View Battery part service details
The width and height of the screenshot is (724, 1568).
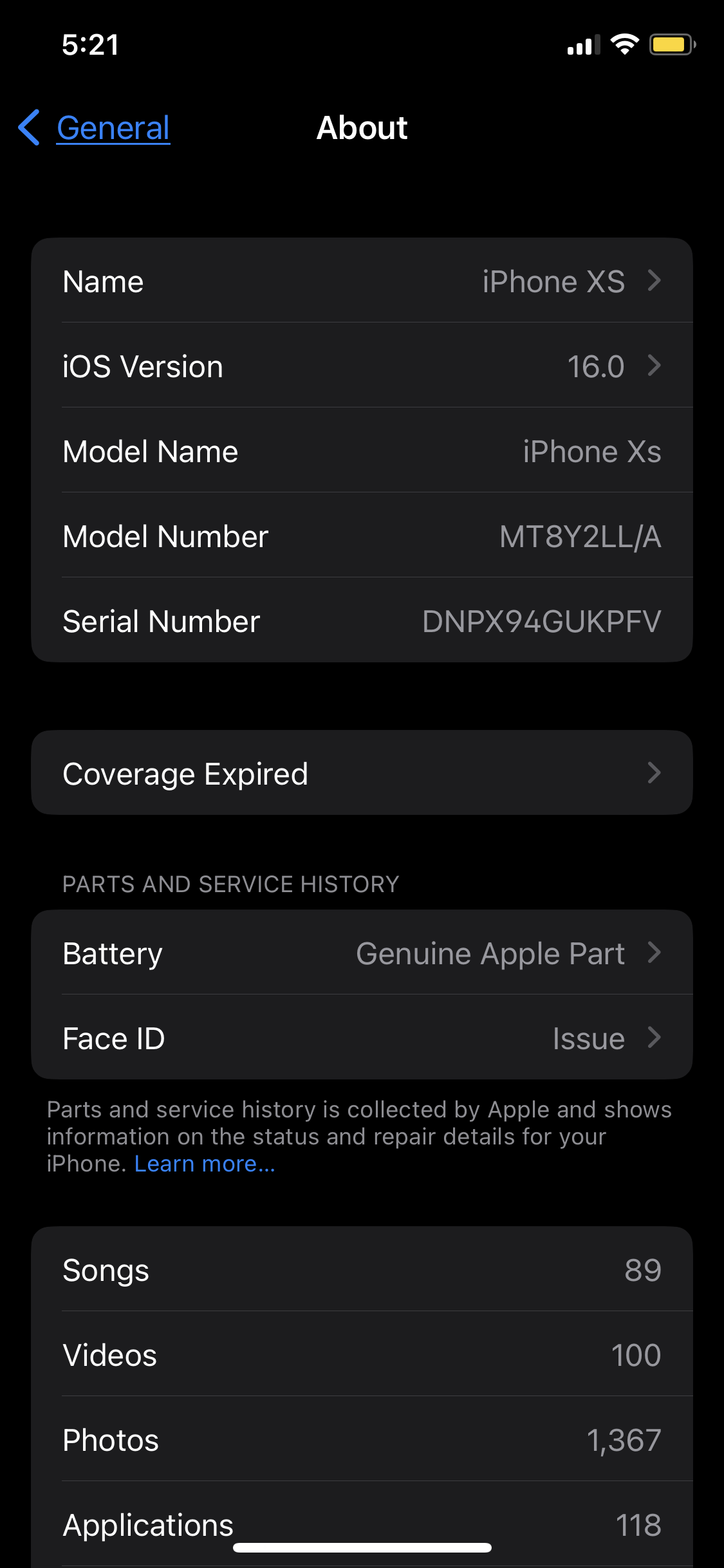tap(362, 953)
